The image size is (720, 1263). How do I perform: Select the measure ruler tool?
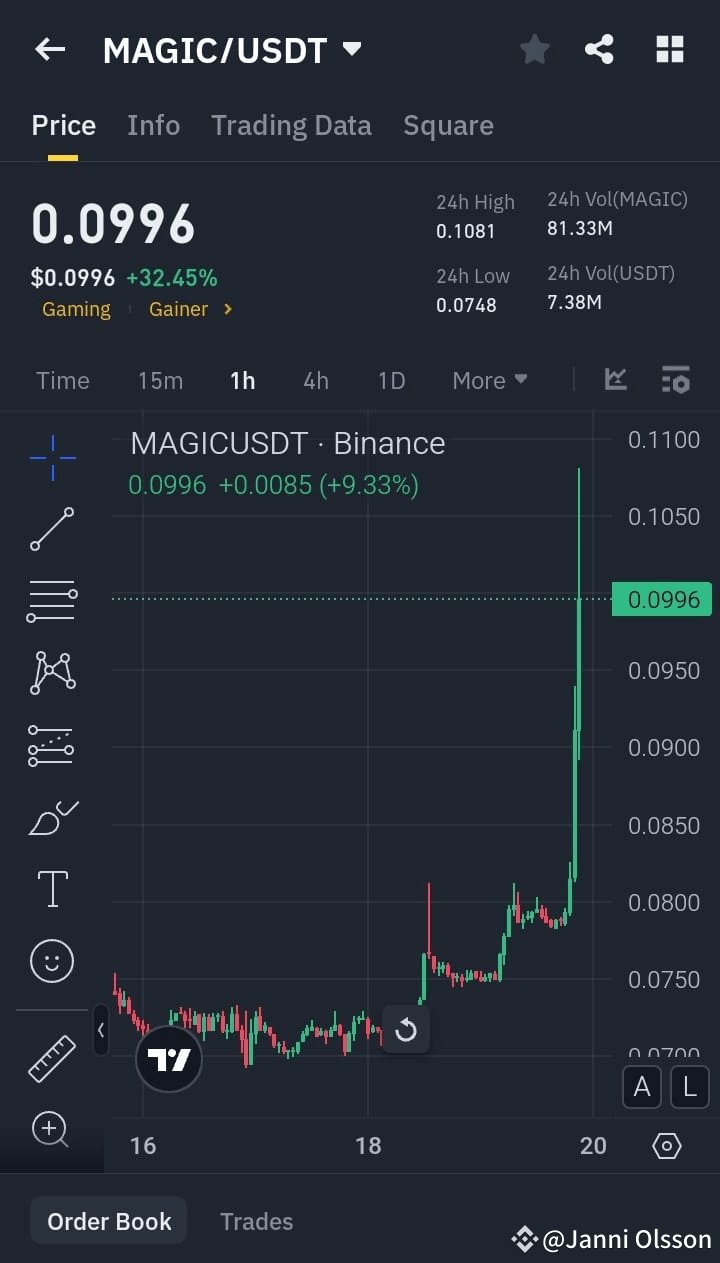51,1058
